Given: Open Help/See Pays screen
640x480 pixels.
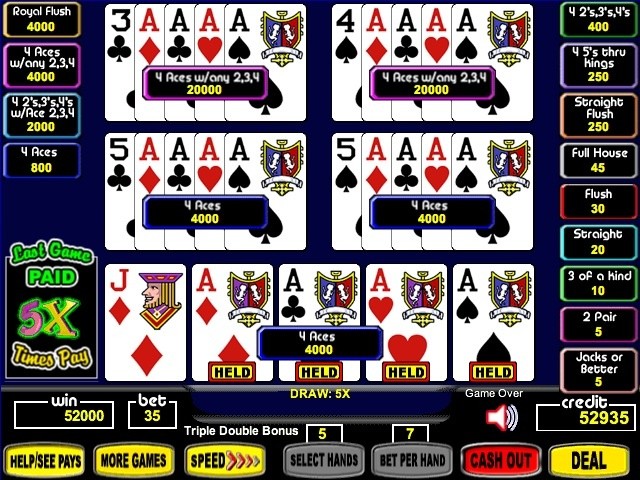Looking at the screenshot, I should point(43,460).
